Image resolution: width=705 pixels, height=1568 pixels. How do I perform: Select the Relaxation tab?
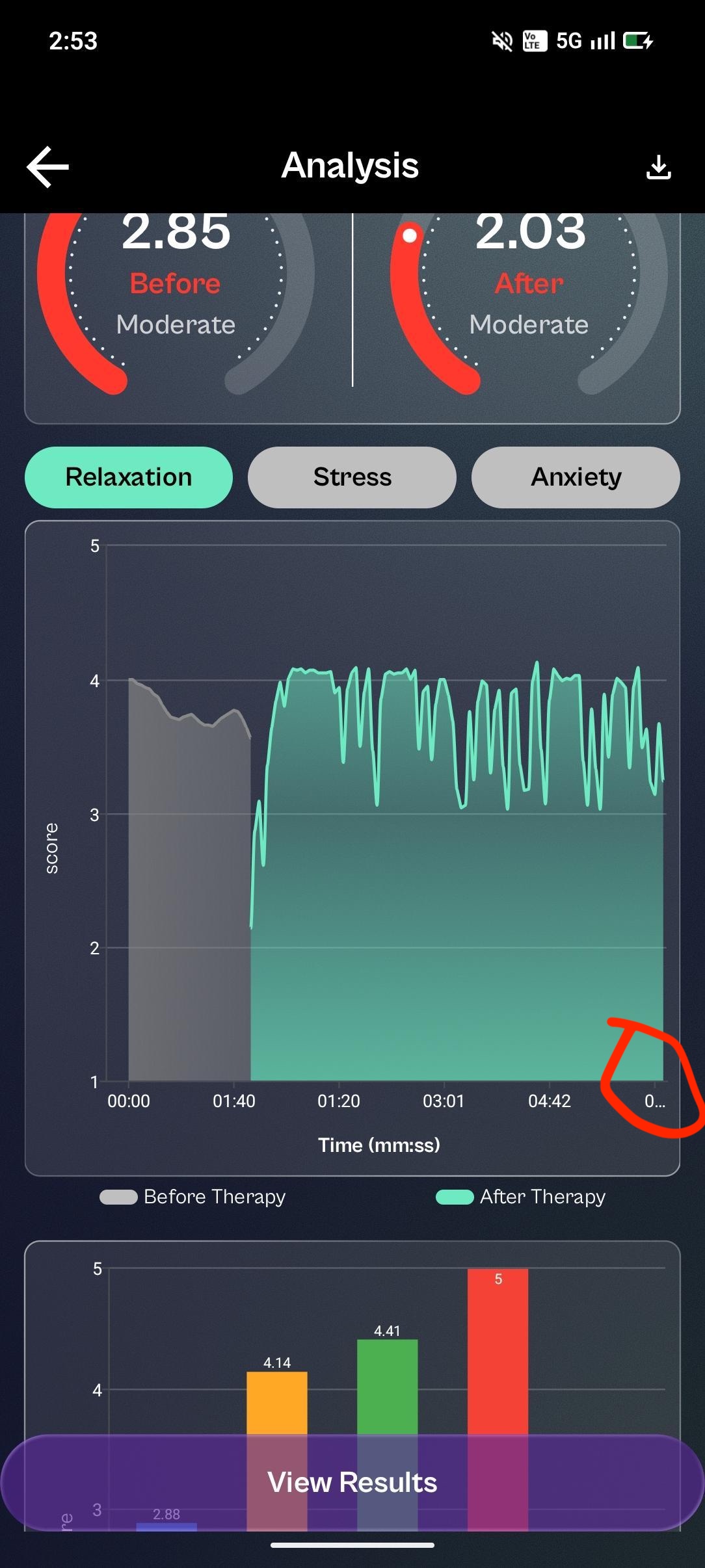tap(129, 477)
